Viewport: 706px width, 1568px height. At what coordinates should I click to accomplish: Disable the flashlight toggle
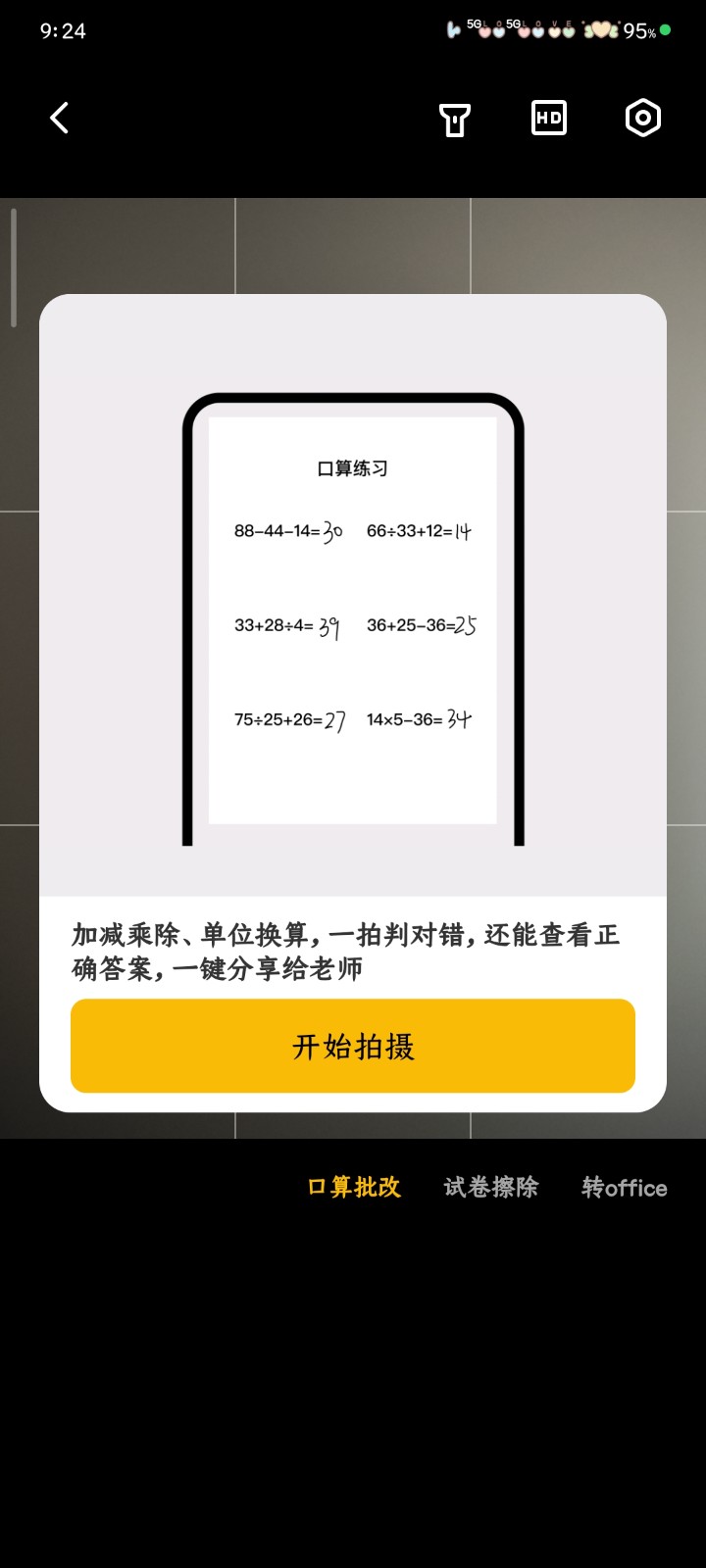point(453,117)
